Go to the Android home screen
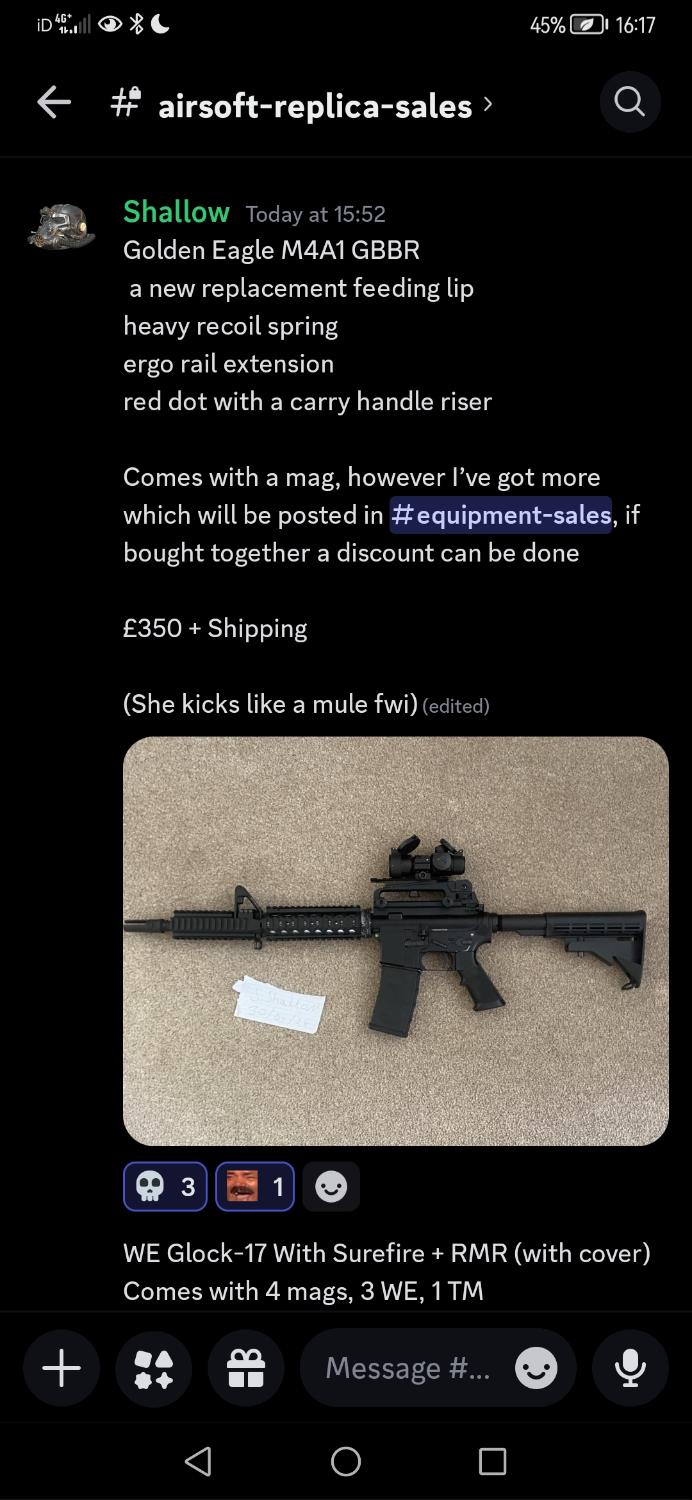Screen dimensions: 692x1500 point(346,1461)
